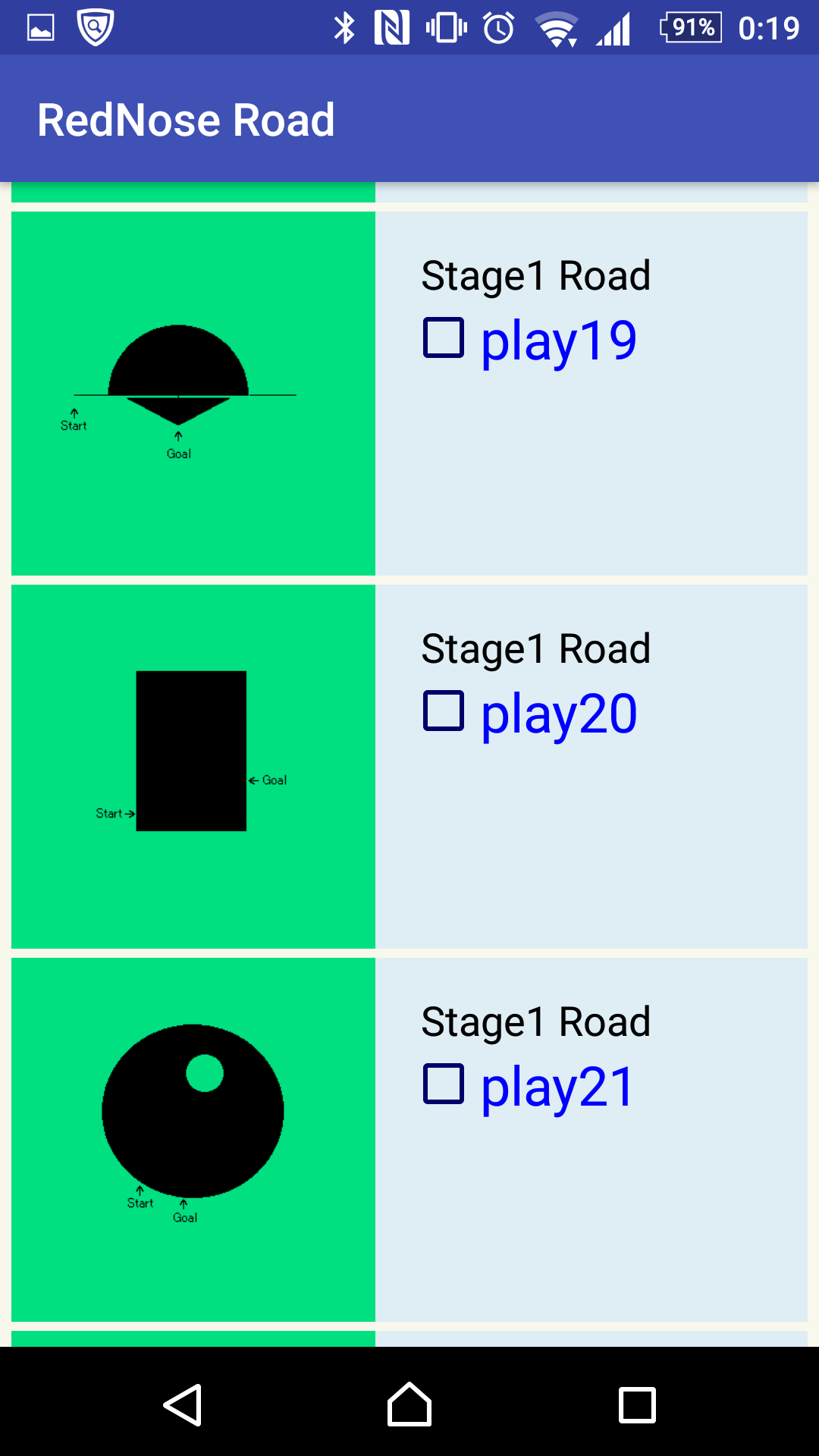Select the half-circle road picture for play19
This screenshot has width=819, height=1456.
pyautogui.click(x=193, y=394)
